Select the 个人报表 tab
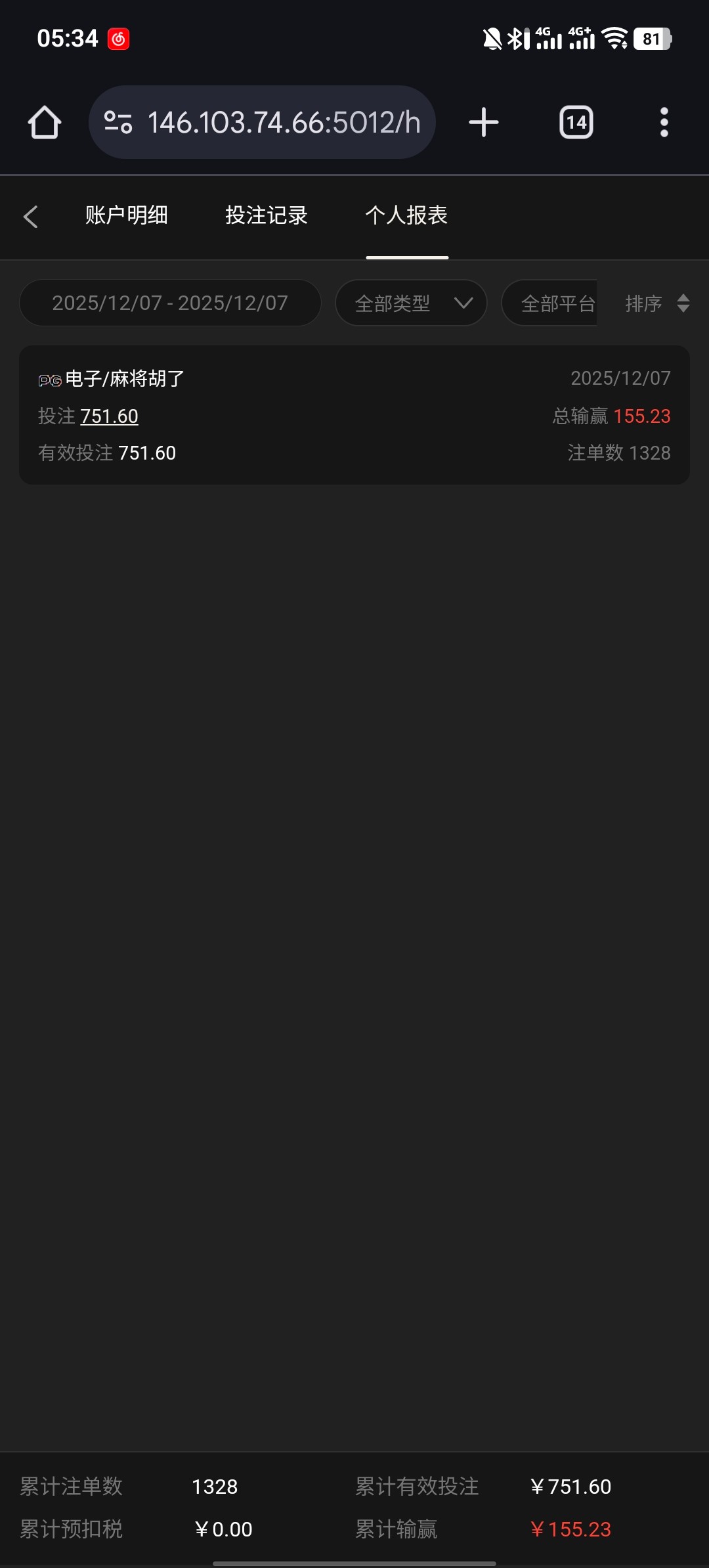The image size is (709, 1568). point(406,215)
